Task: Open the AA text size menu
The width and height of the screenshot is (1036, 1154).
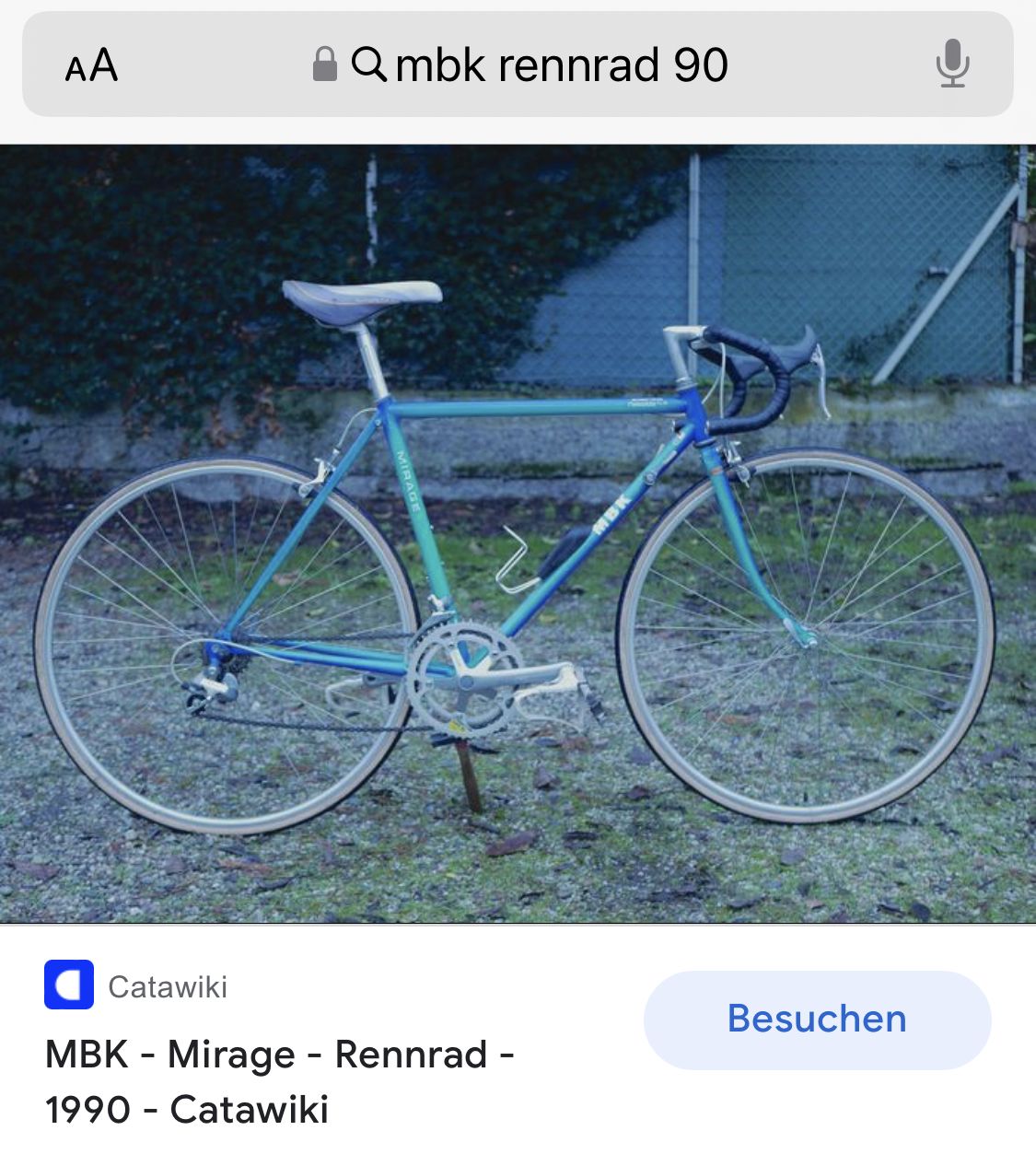Action: coord(91,65)
